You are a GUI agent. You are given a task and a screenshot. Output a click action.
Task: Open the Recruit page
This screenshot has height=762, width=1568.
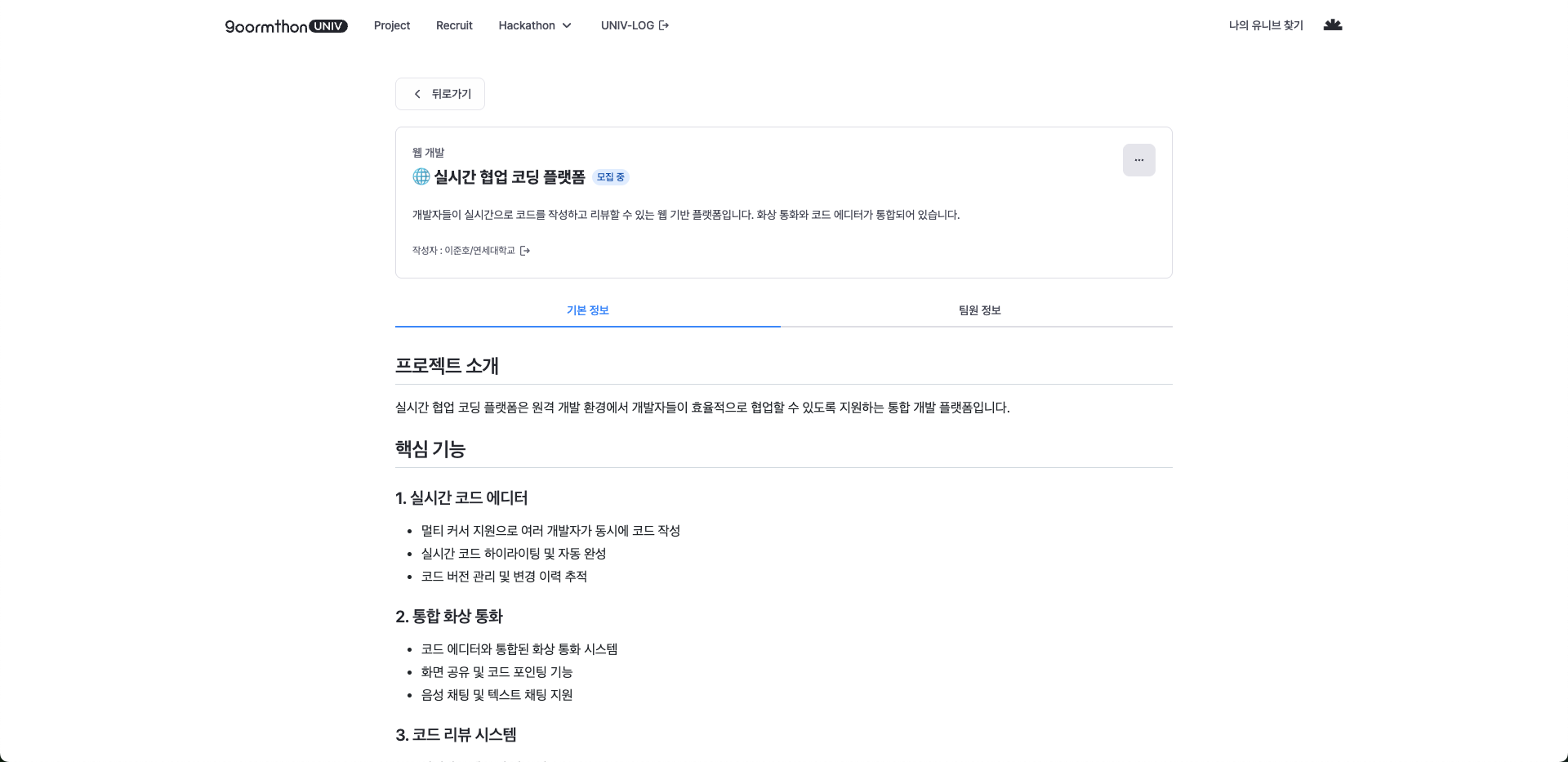(x=454, y=25)
